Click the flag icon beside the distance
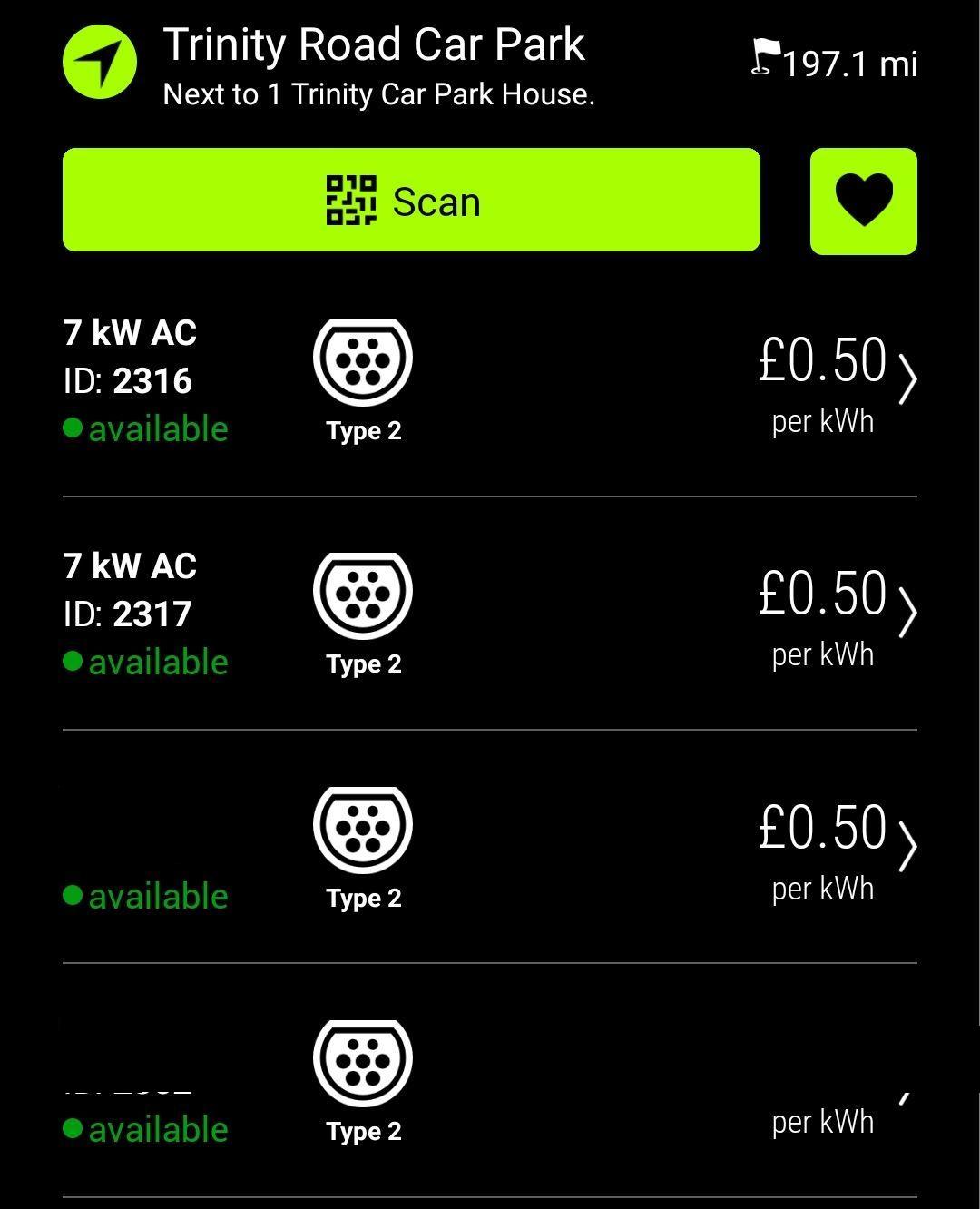Screen dimensions: 980x1209 (x=765, y=56)
